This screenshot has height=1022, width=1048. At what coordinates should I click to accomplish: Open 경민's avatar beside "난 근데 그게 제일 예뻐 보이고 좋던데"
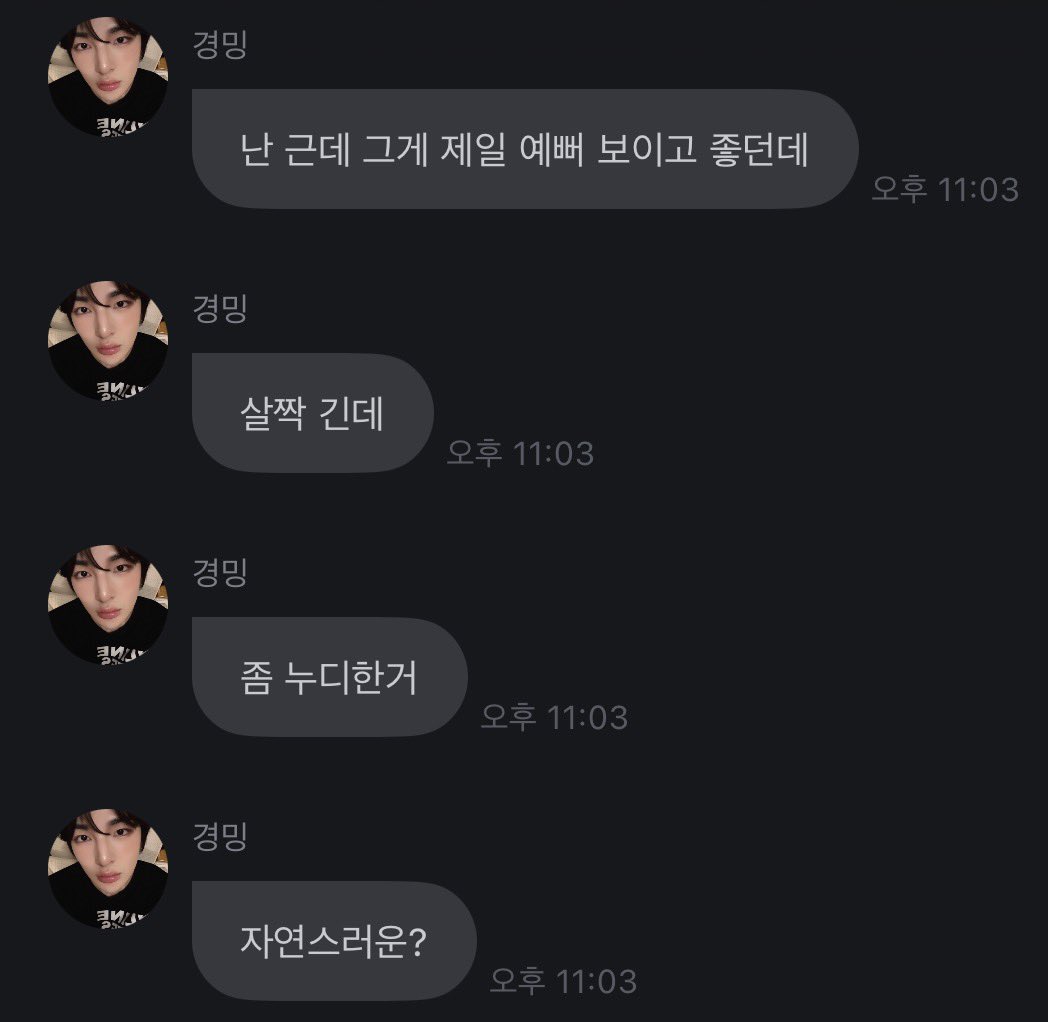coord(108,78)
